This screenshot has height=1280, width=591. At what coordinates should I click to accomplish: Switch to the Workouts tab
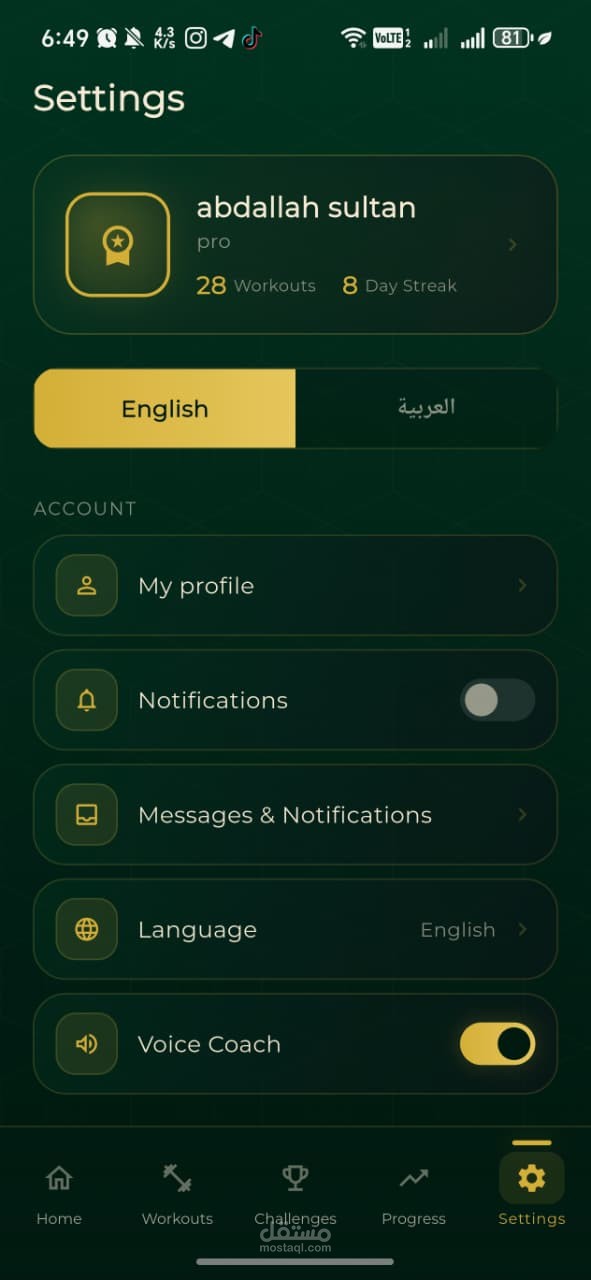pos(177,1195)
